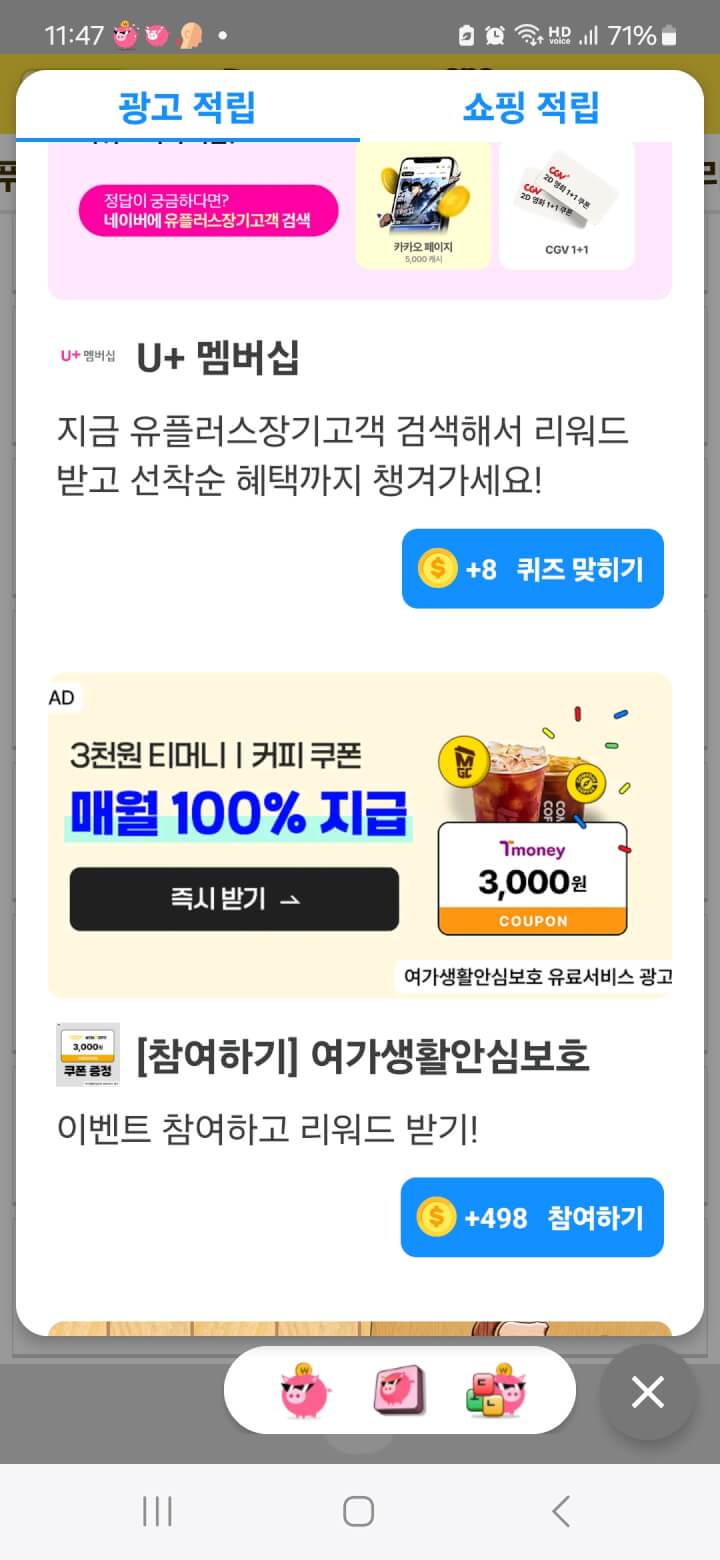Image resolution: width=720 pixels, height=1560 pixels.
Task: Switch to the 쇼핑 적립 tab
Action: coord(530,107)
